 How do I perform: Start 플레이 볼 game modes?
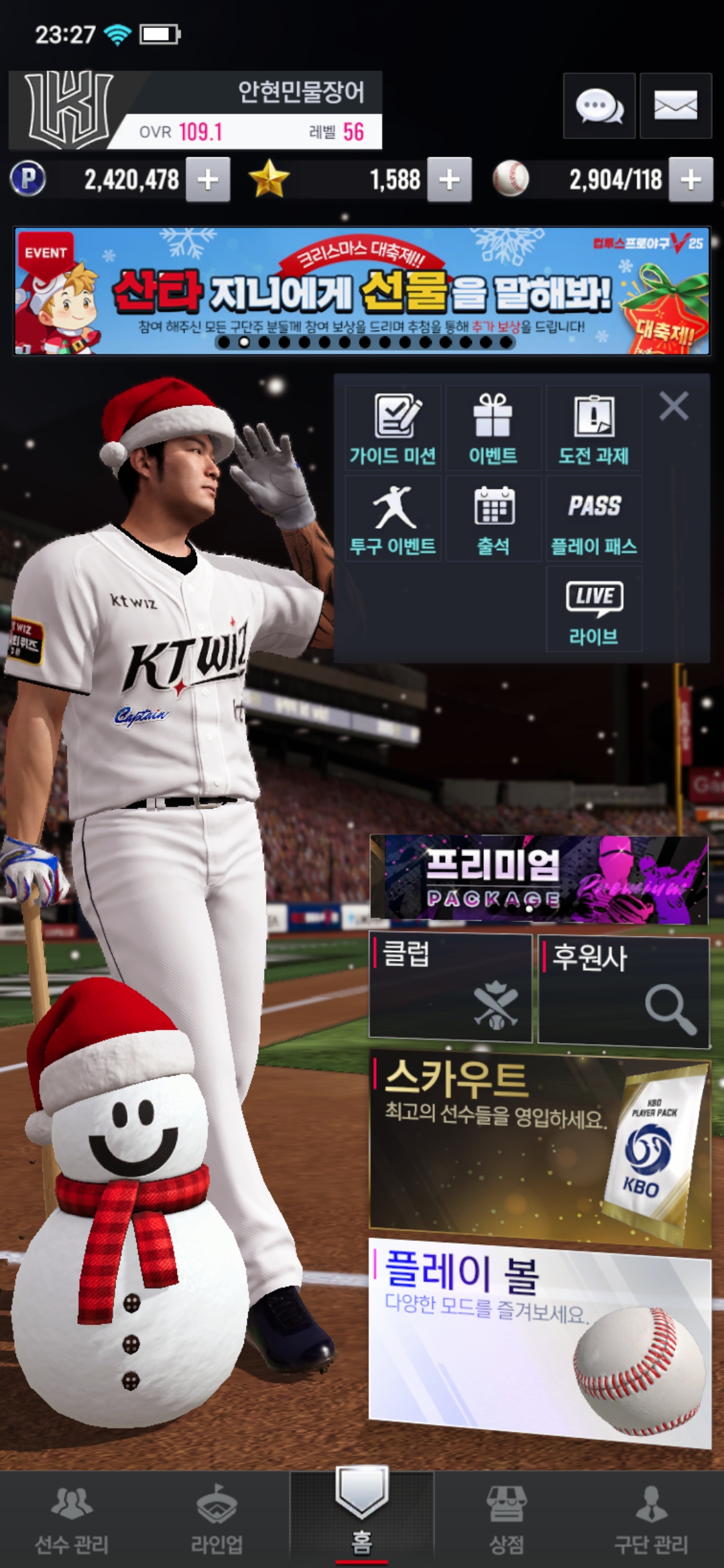539,1340
